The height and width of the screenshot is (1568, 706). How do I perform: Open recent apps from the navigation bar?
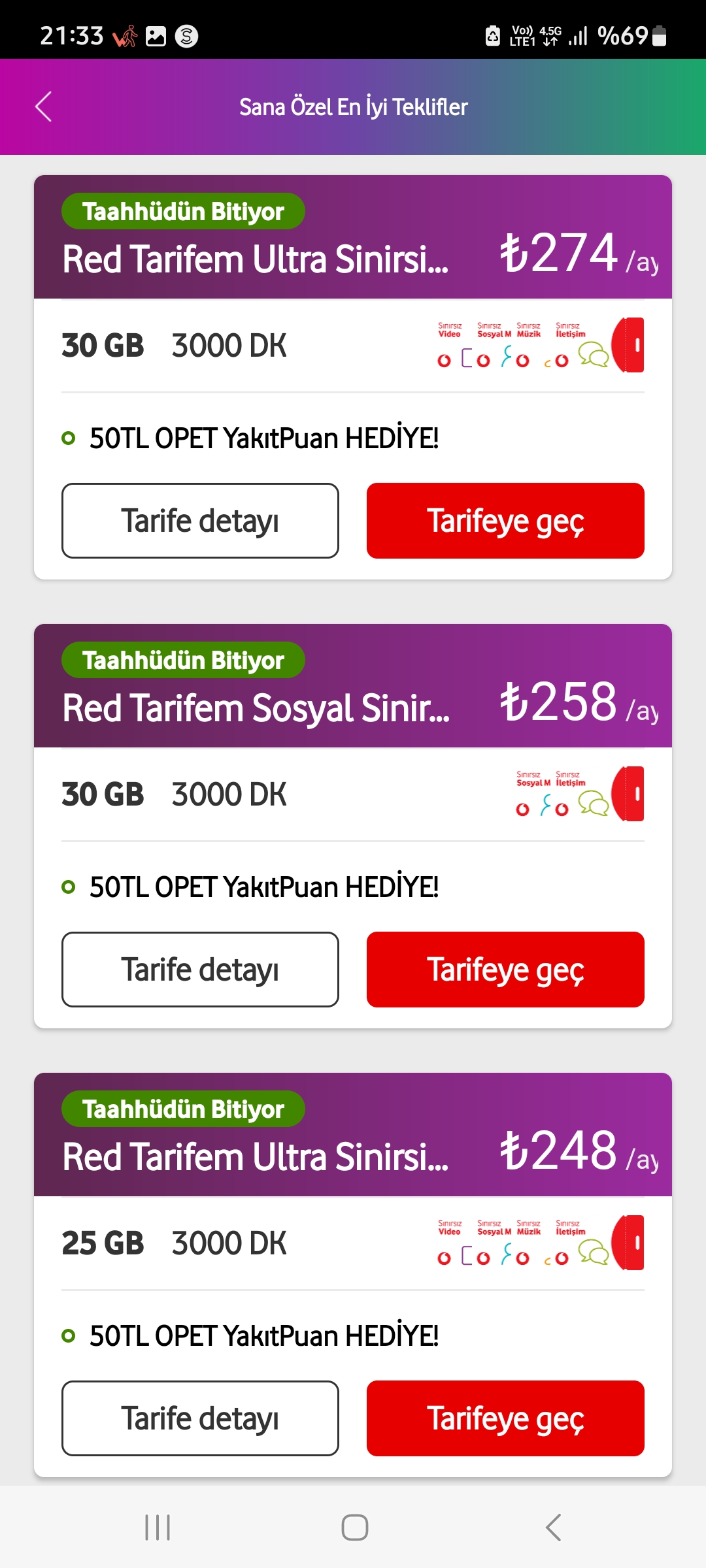(158, 1527)
